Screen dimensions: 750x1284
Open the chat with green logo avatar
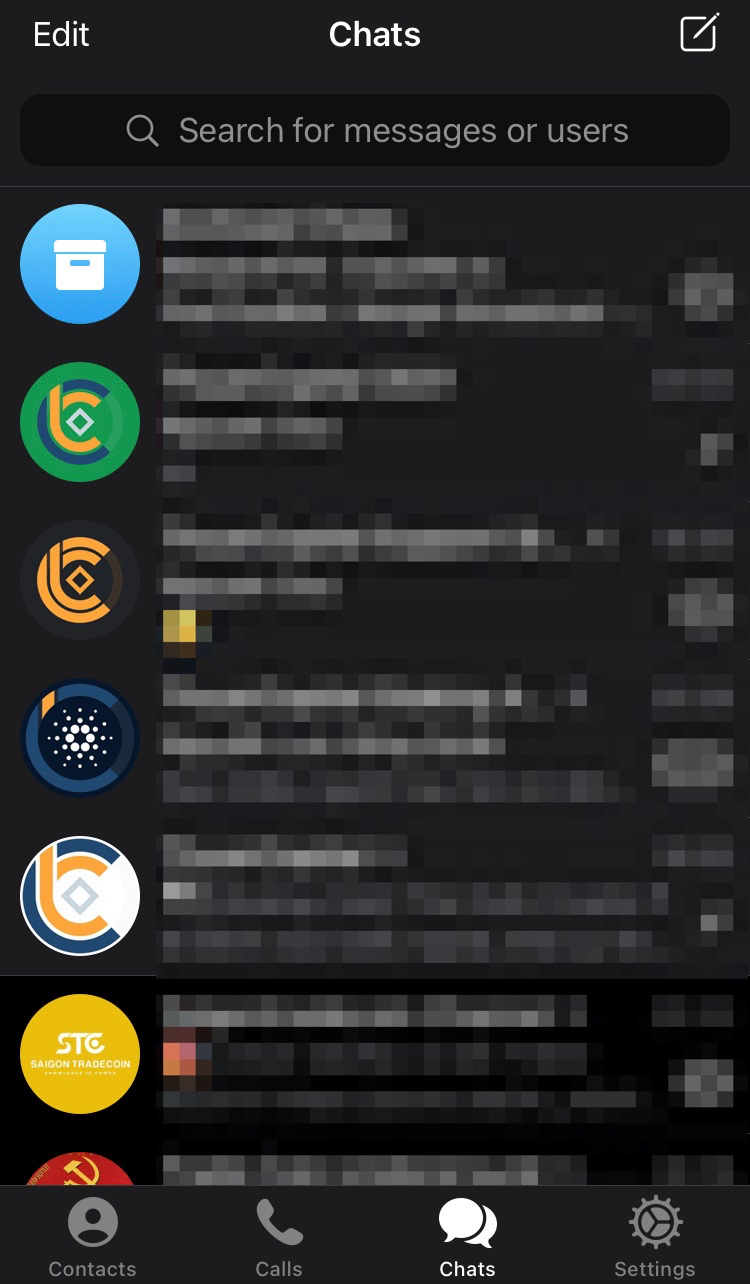[375, 422]
